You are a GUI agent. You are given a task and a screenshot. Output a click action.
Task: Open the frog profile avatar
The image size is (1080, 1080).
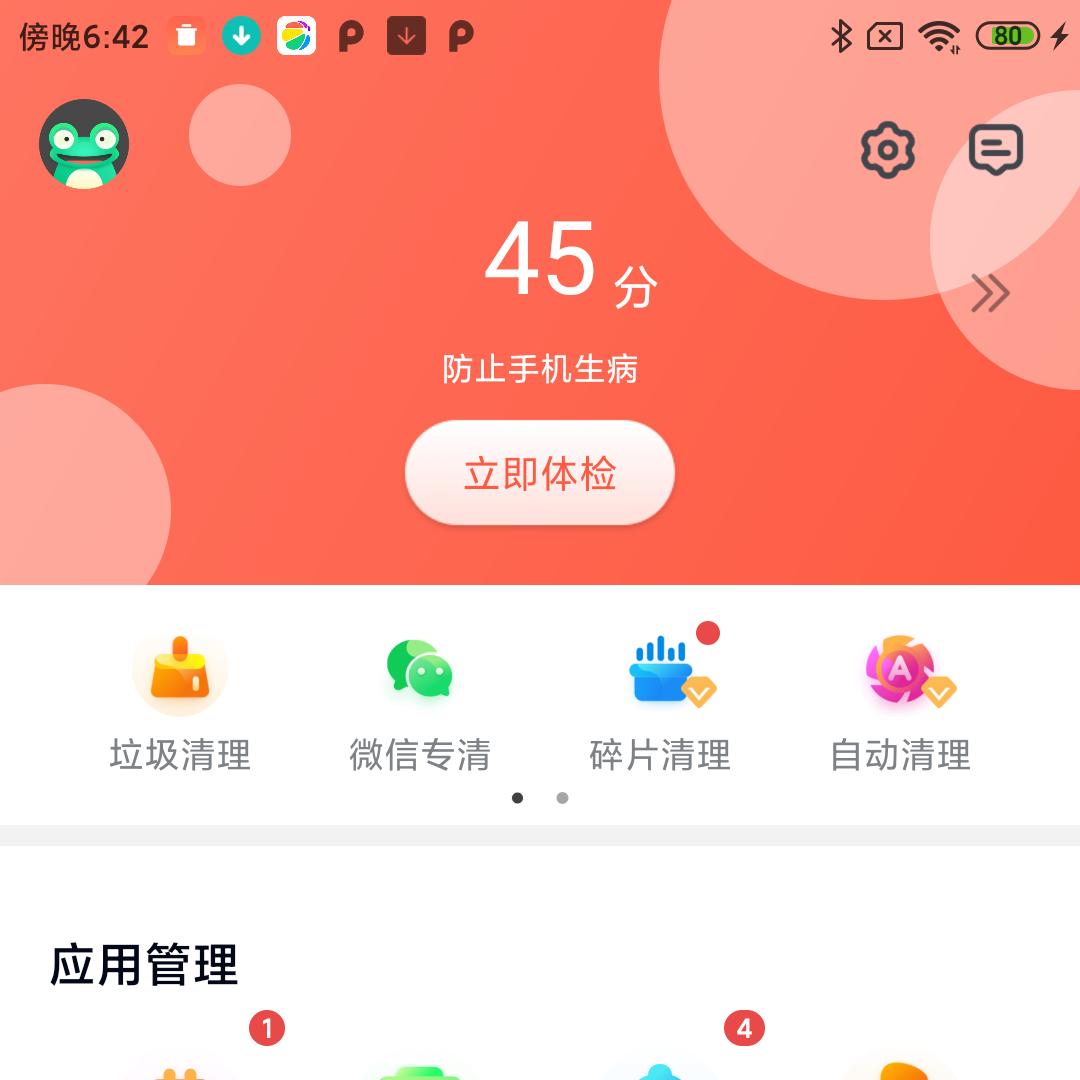coord(84,144)
